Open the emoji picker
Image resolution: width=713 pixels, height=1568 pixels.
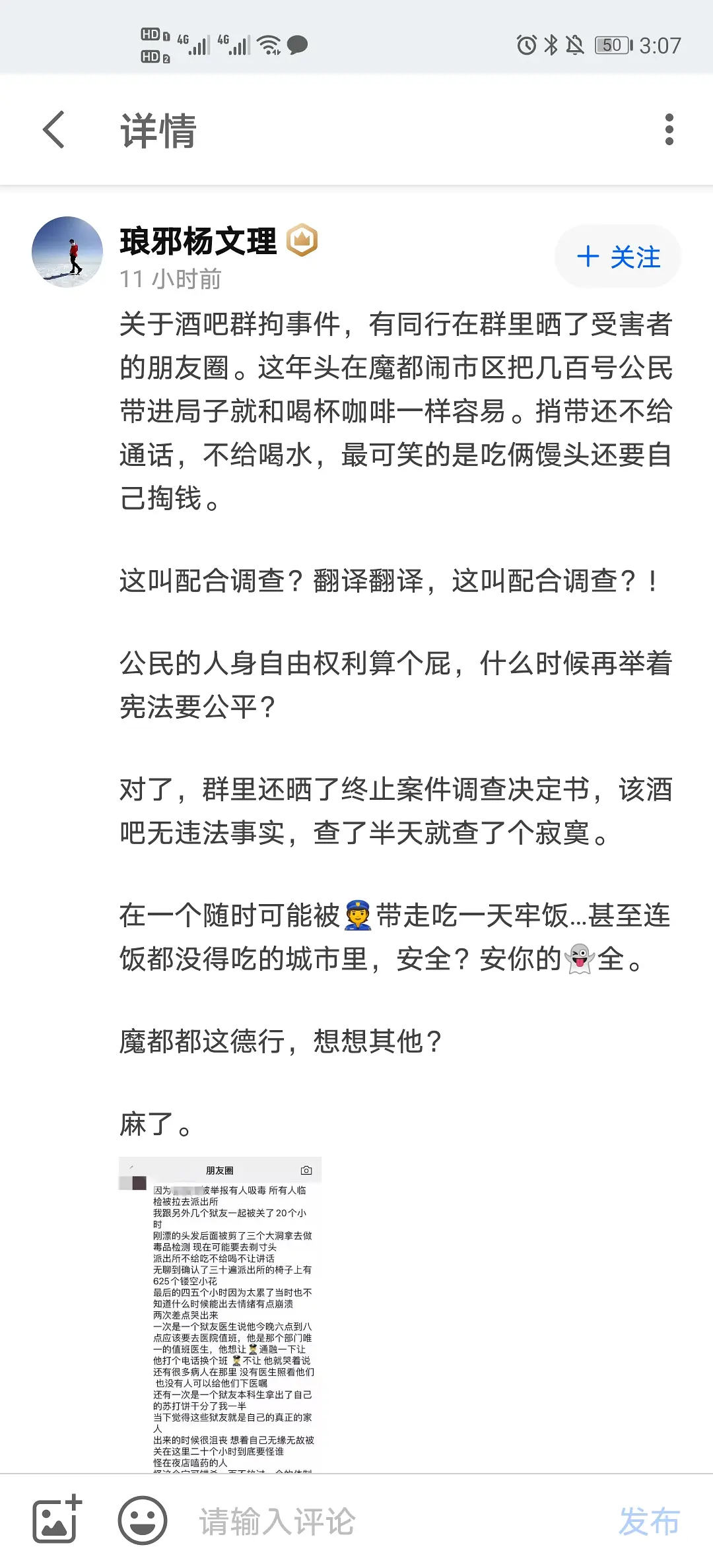(142, 1520)
